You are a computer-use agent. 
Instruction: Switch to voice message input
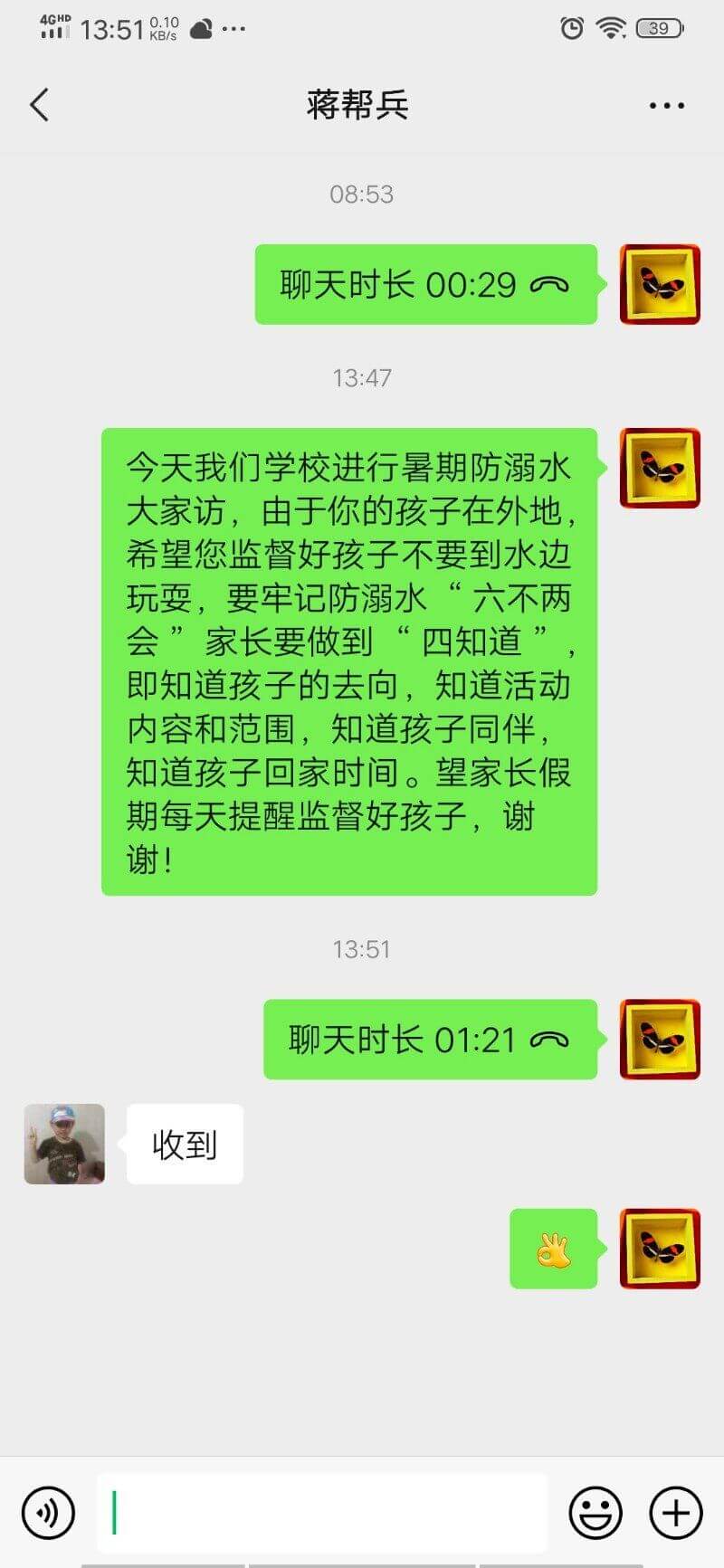[48, 1512]
